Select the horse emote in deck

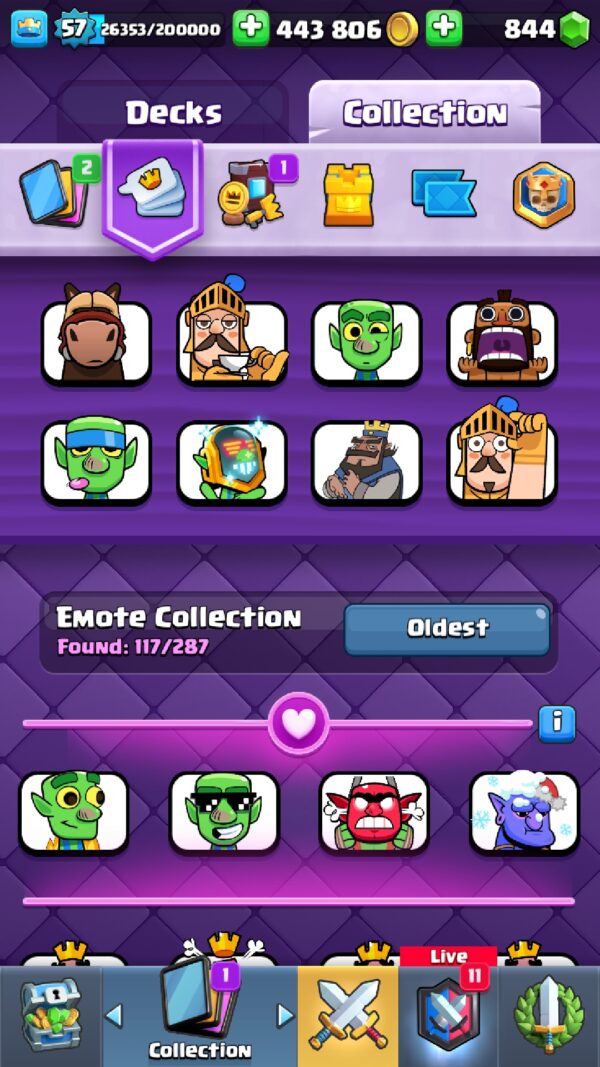(96, 343)
